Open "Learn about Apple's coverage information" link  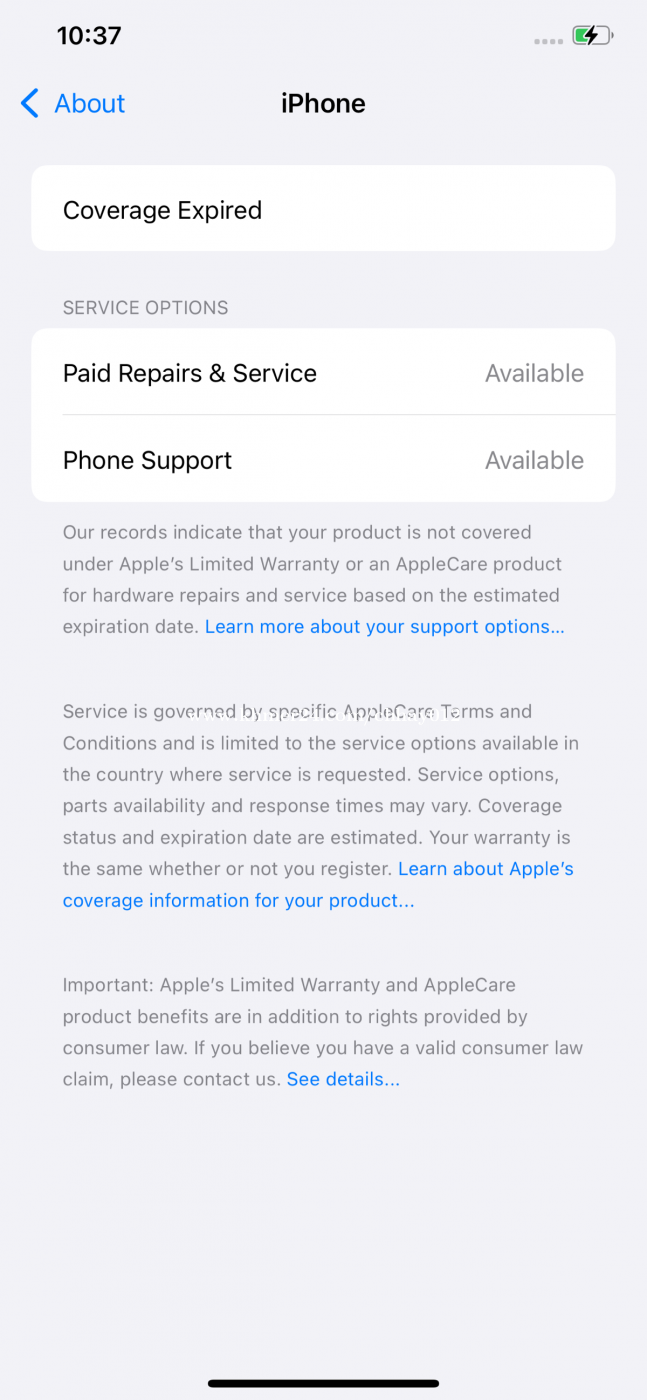pyautogui.click(x=318, y=885)
